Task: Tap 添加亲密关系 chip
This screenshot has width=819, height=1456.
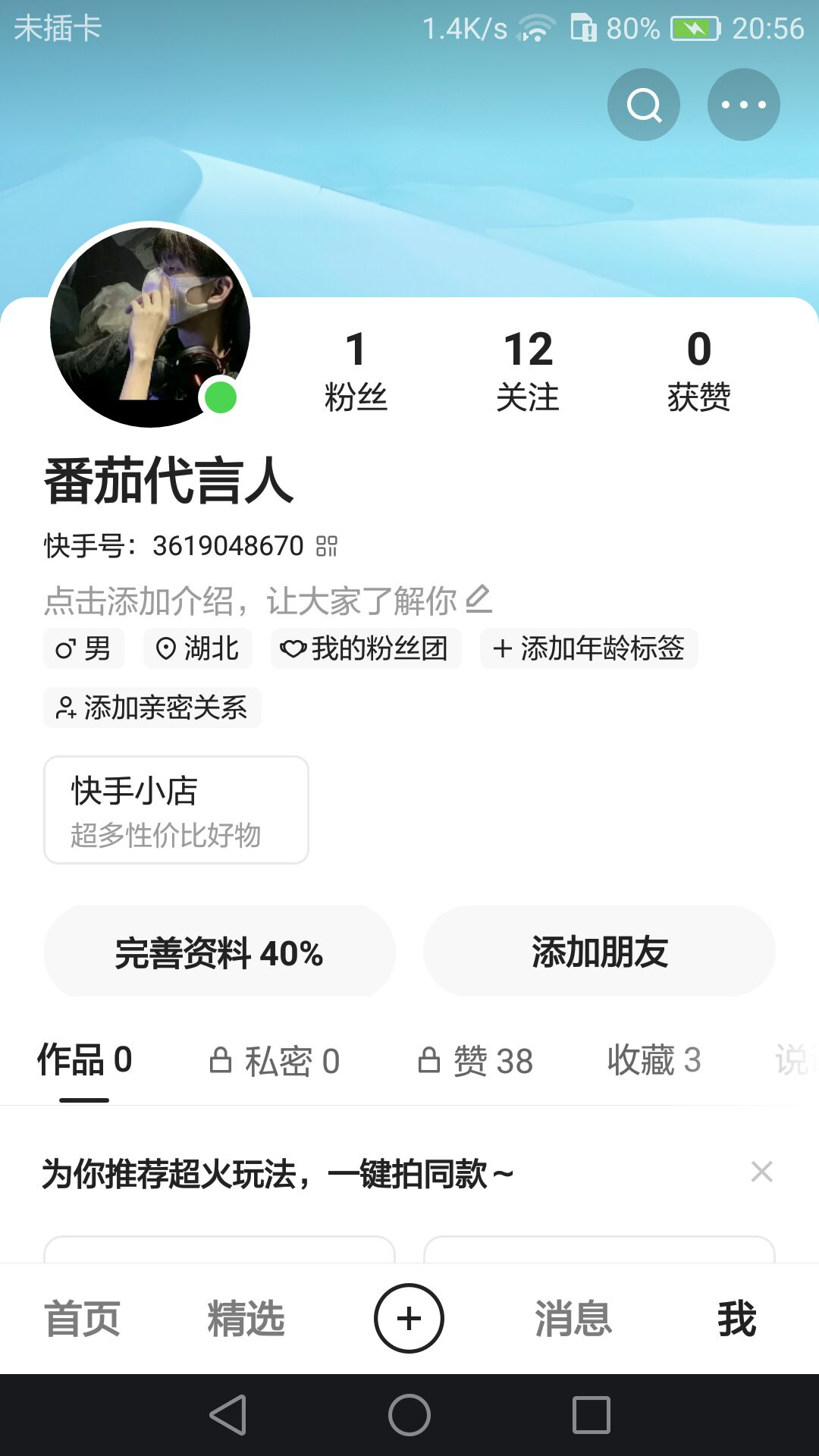Action: 152,708
